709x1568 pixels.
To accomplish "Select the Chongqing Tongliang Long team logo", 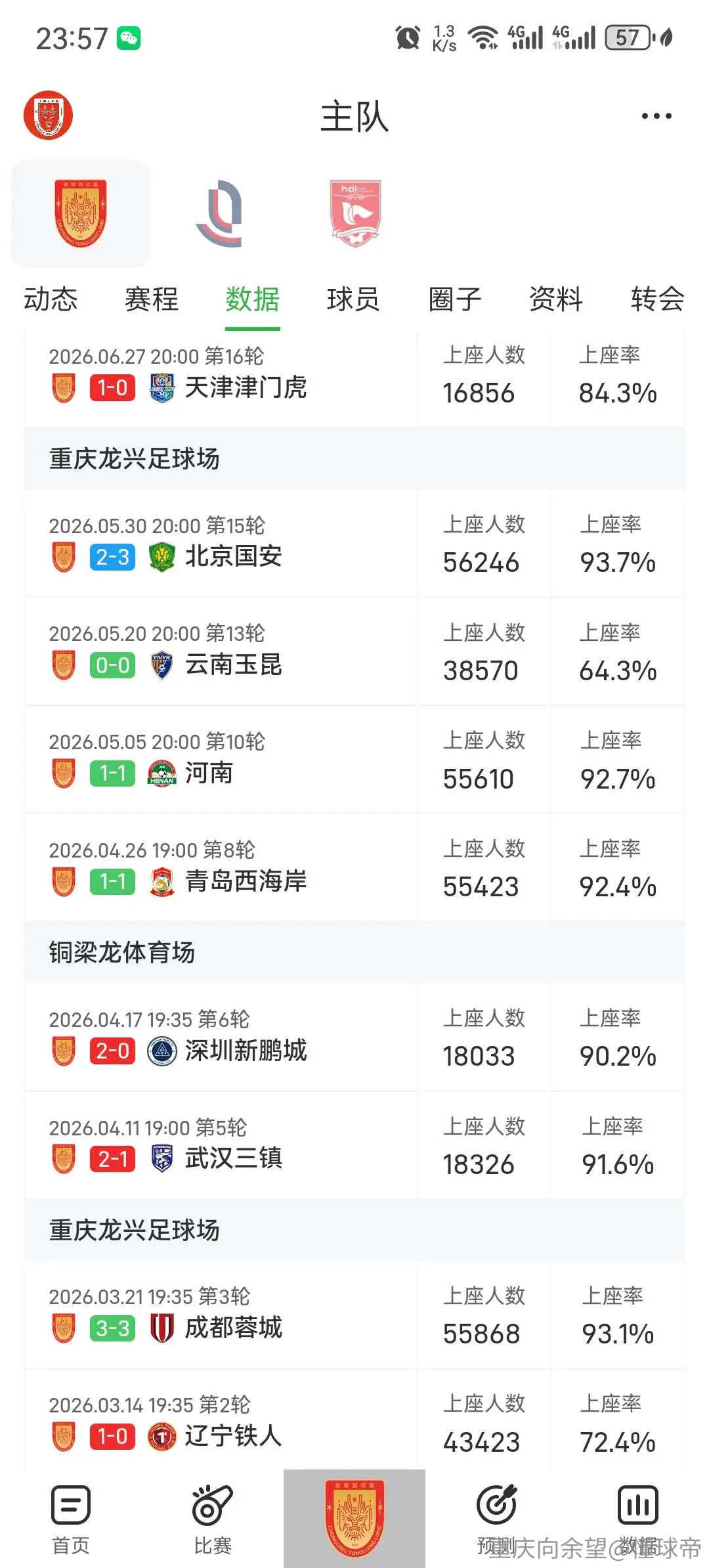I will pos(81,213).
